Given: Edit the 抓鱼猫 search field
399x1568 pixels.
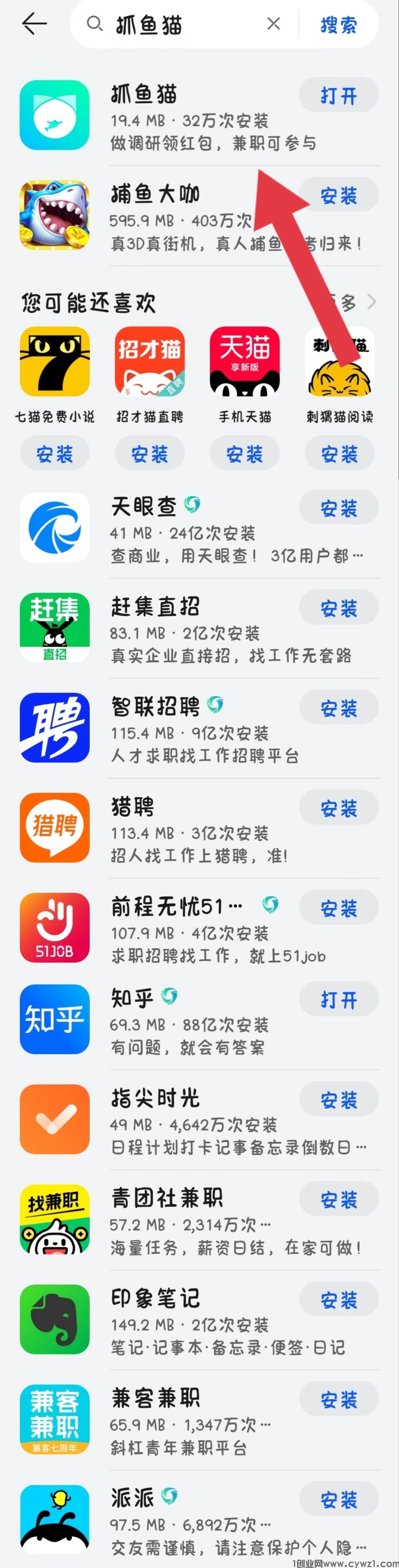Looking at the screenshot, I should pyautogui.click(x=183, y=25).
